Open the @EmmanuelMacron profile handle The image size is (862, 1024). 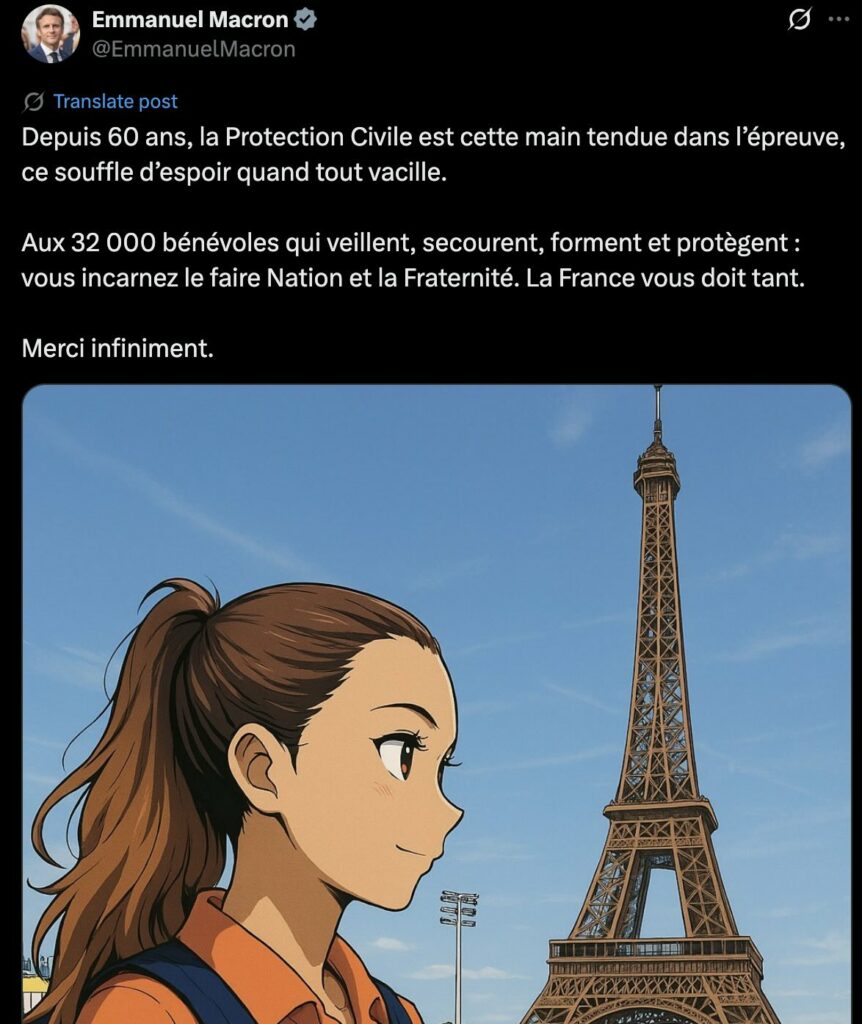[193, 49]
